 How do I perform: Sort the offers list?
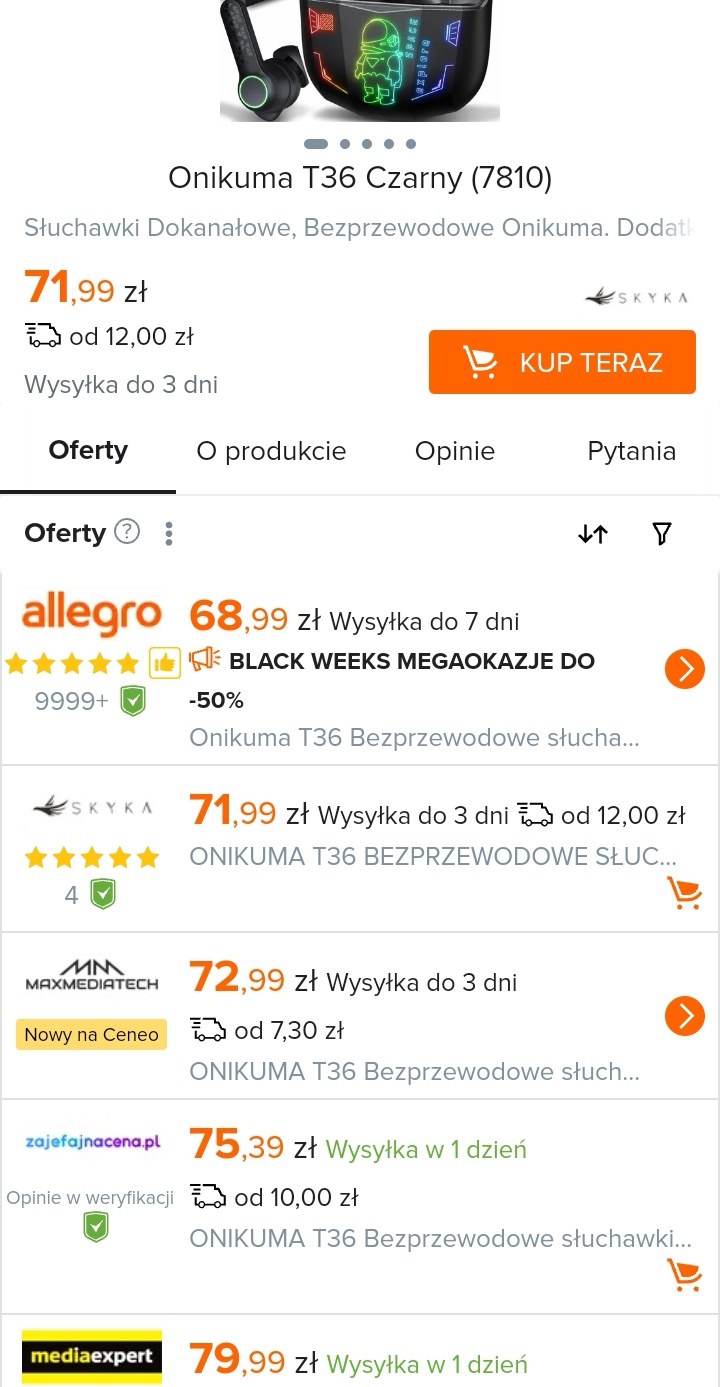tap(593, 534)
